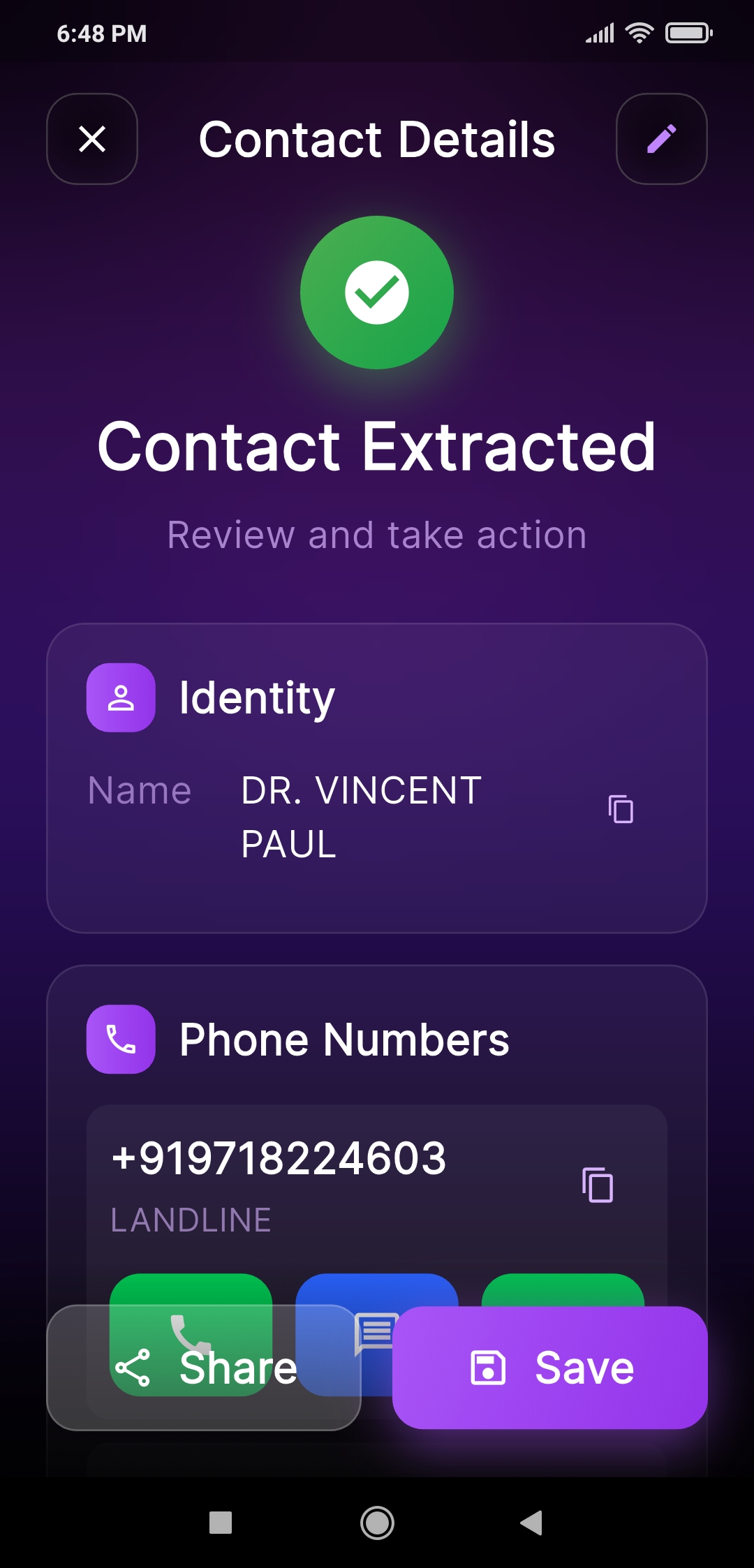
Task: Tap the name DR. VINCENT PAUL
Action: pyautogui.click(x=361, y=818)
